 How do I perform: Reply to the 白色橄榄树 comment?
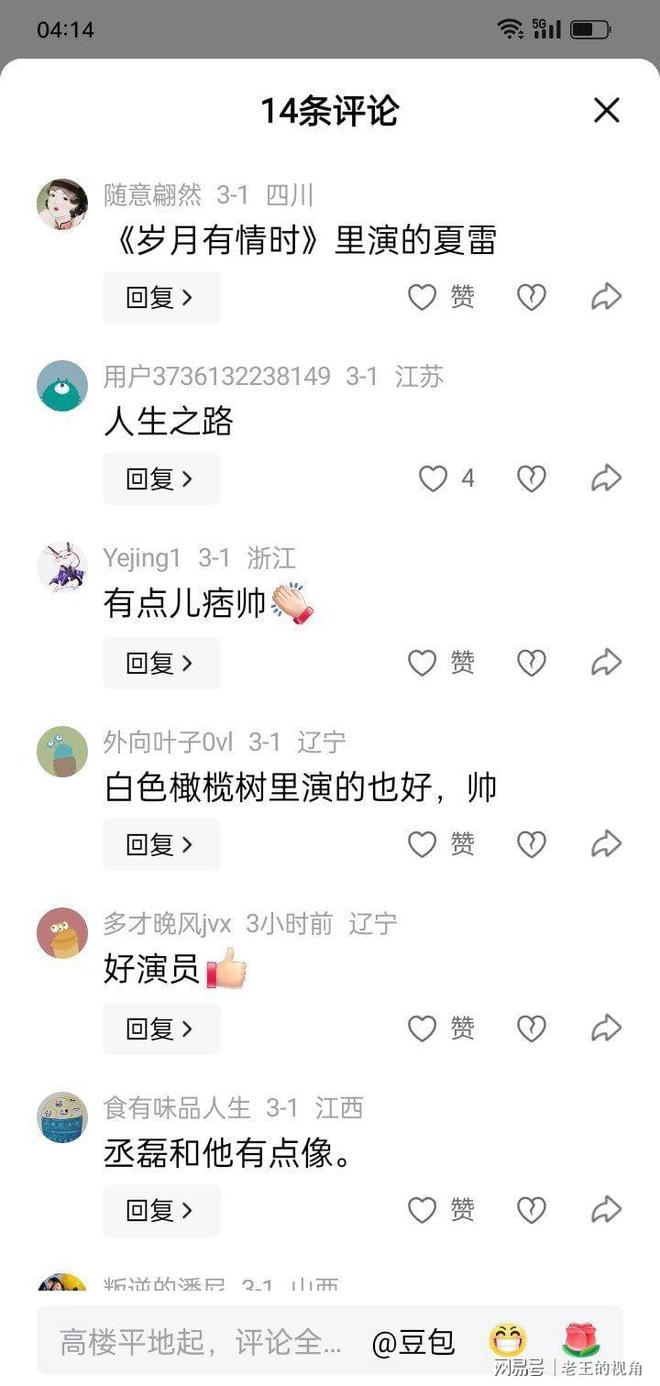[x=161, y=845]
